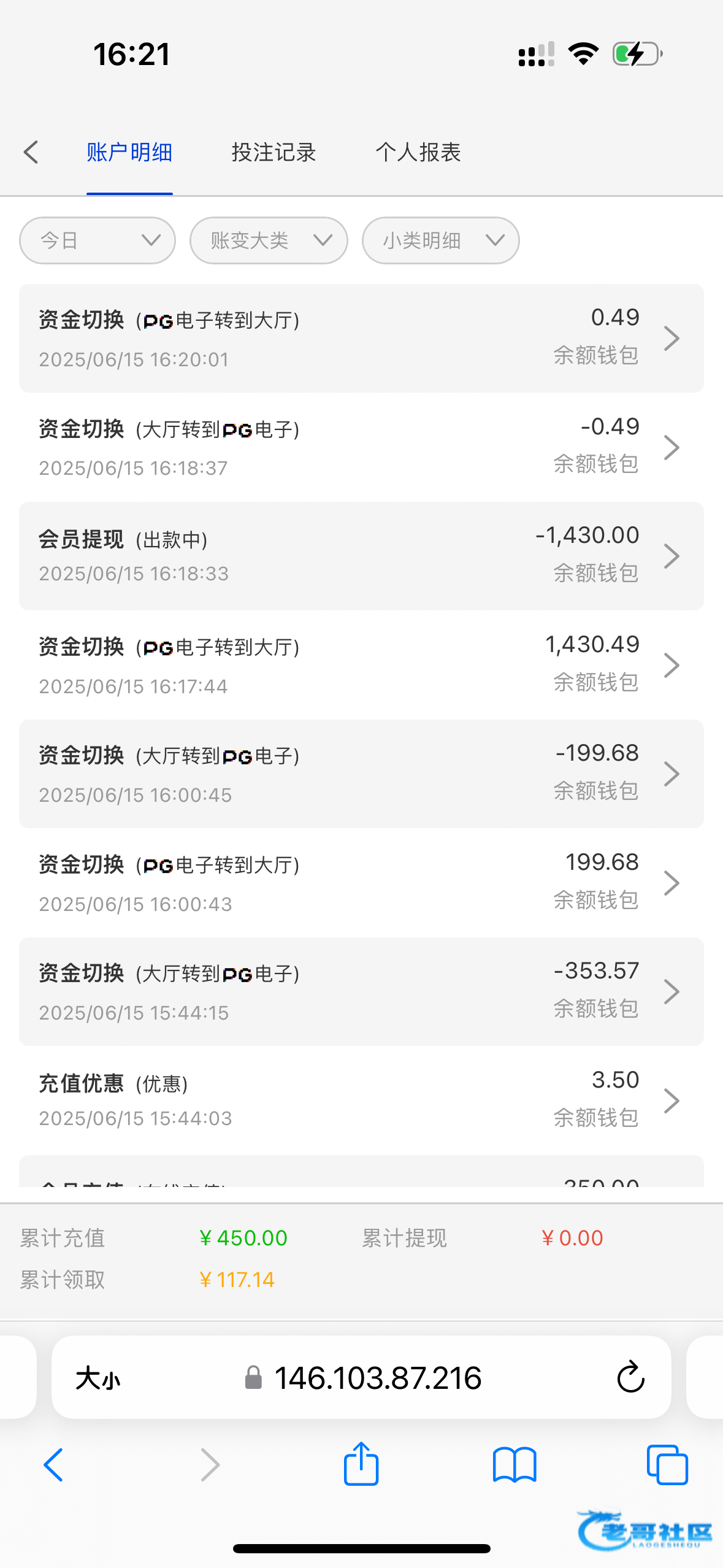723x1568 pixels.
Task: Open Safari bookmarks
Action: (515, 1465)
